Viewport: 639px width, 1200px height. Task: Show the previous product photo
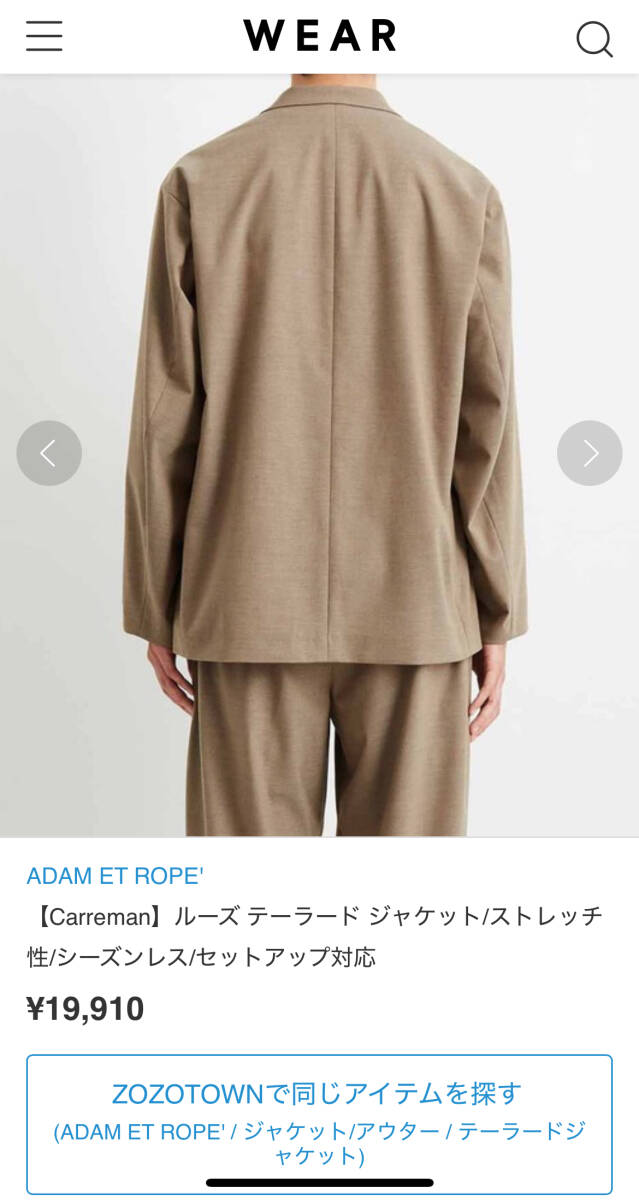[x=49, y=453]
